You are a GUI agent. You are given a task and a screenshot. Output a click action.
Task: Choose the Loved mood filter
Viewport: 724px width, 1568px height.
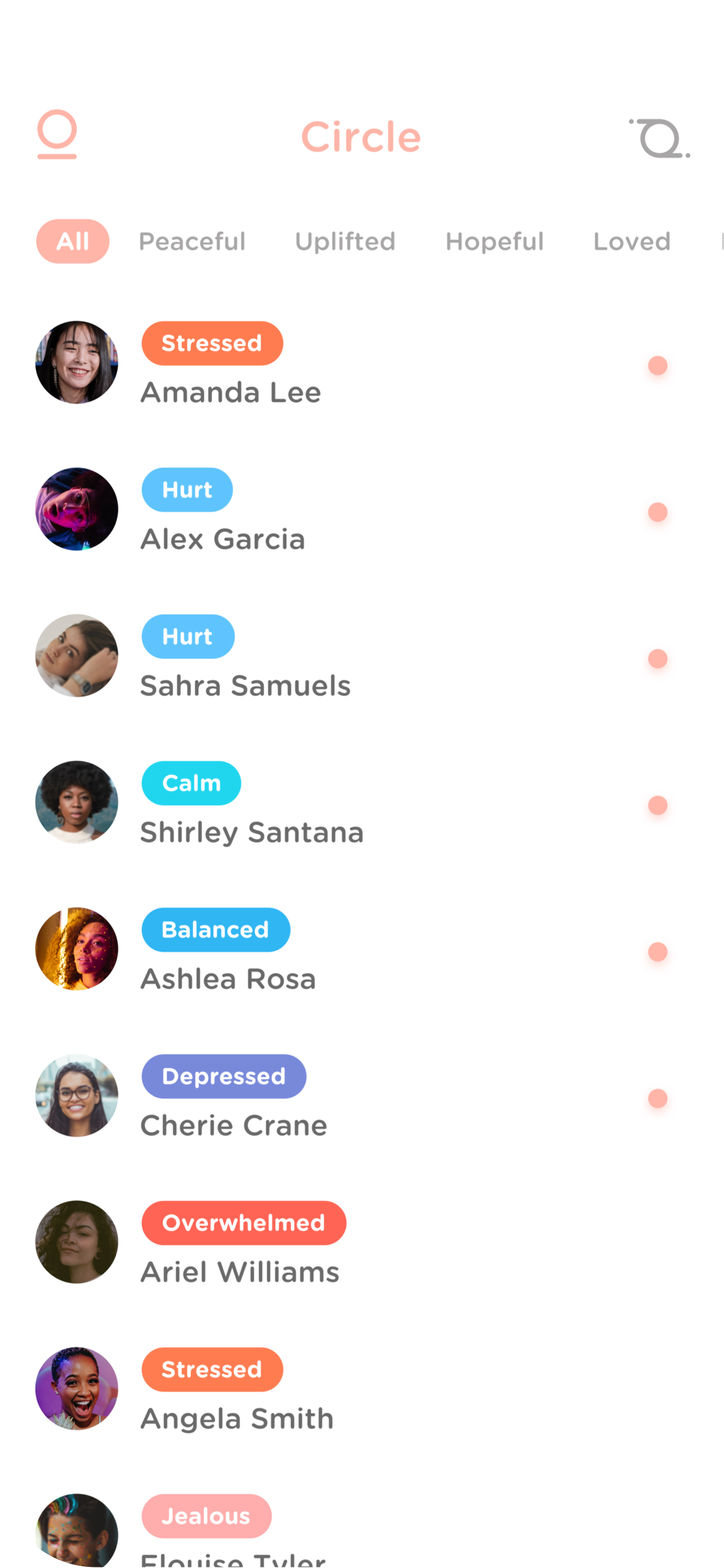click(631, 241)
